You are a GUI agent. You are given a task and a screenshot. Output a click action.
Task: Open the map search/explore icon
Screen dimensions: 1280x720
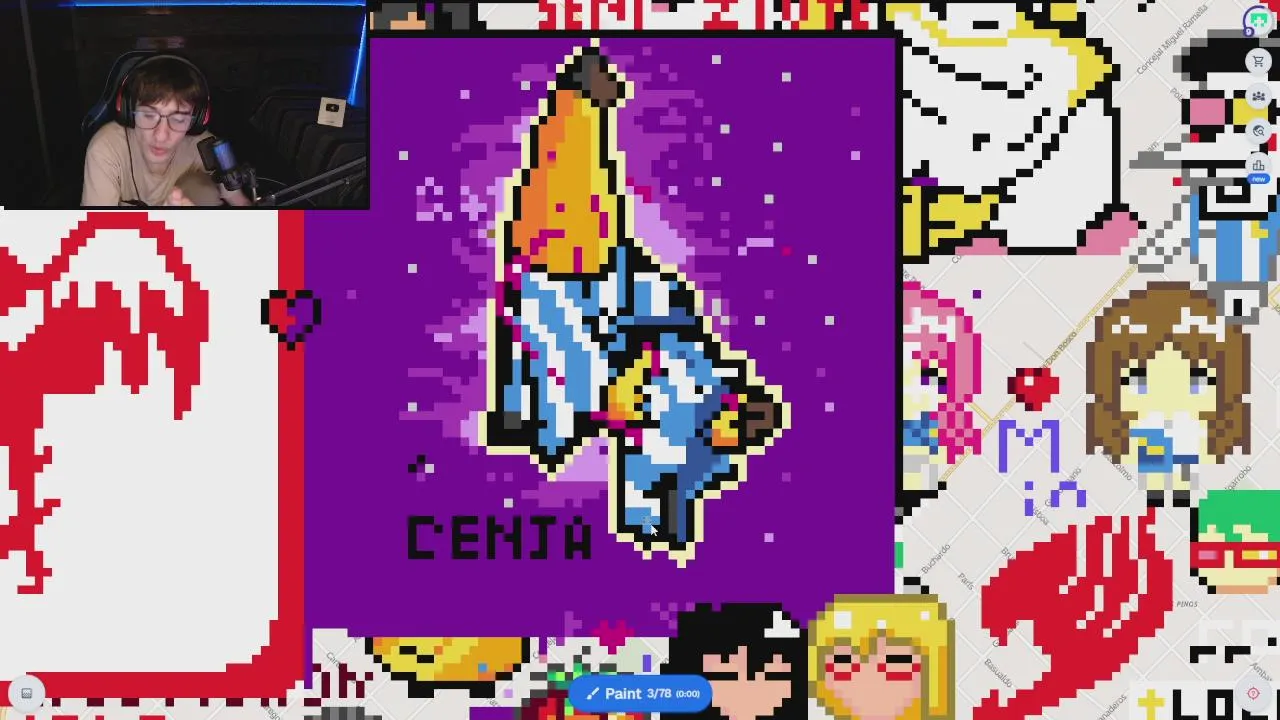1258,131
